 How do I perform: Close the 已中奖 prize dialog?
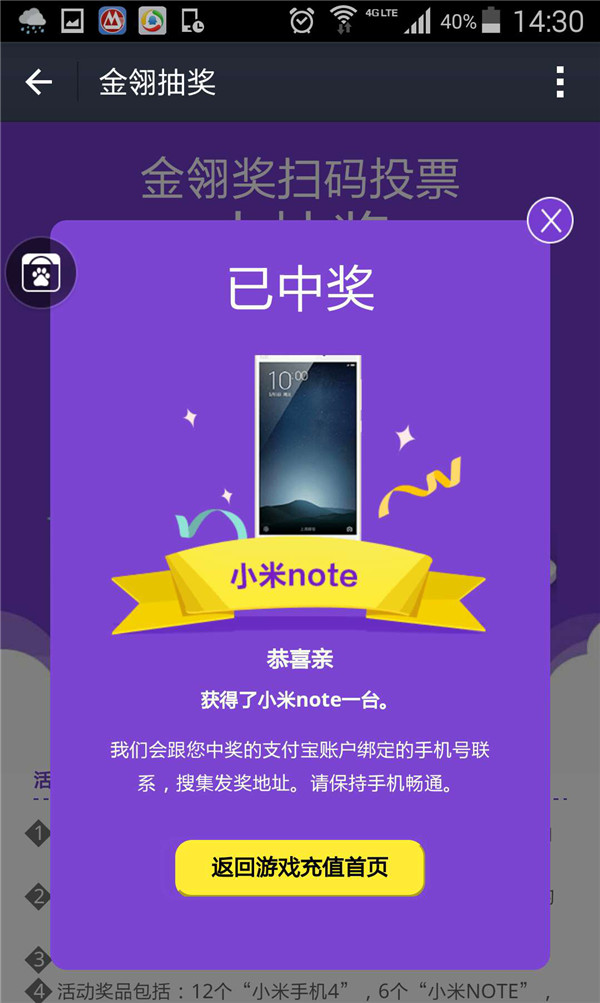[550, 221]
